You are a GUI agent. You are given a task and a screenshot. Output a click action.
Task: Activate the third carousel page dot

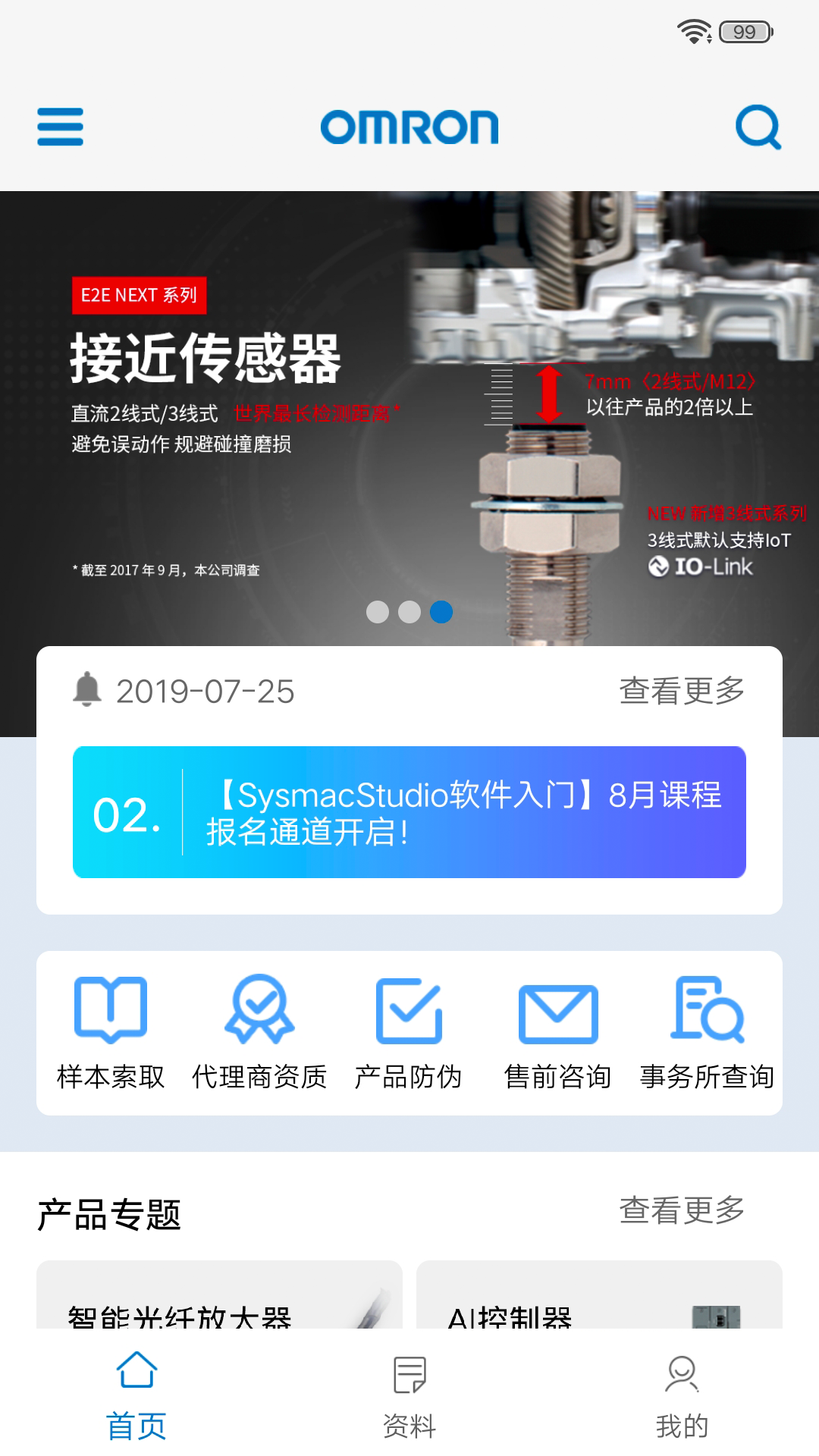tap(441, 612)
